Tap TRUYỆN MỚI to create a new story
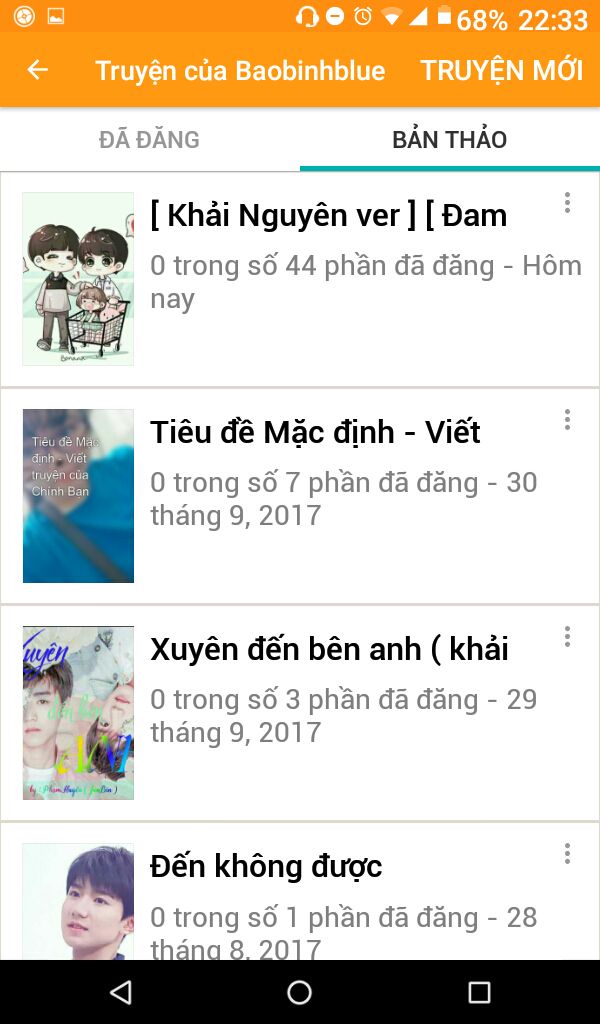This screenshot has width=600, height=1024. pos(501,70)
